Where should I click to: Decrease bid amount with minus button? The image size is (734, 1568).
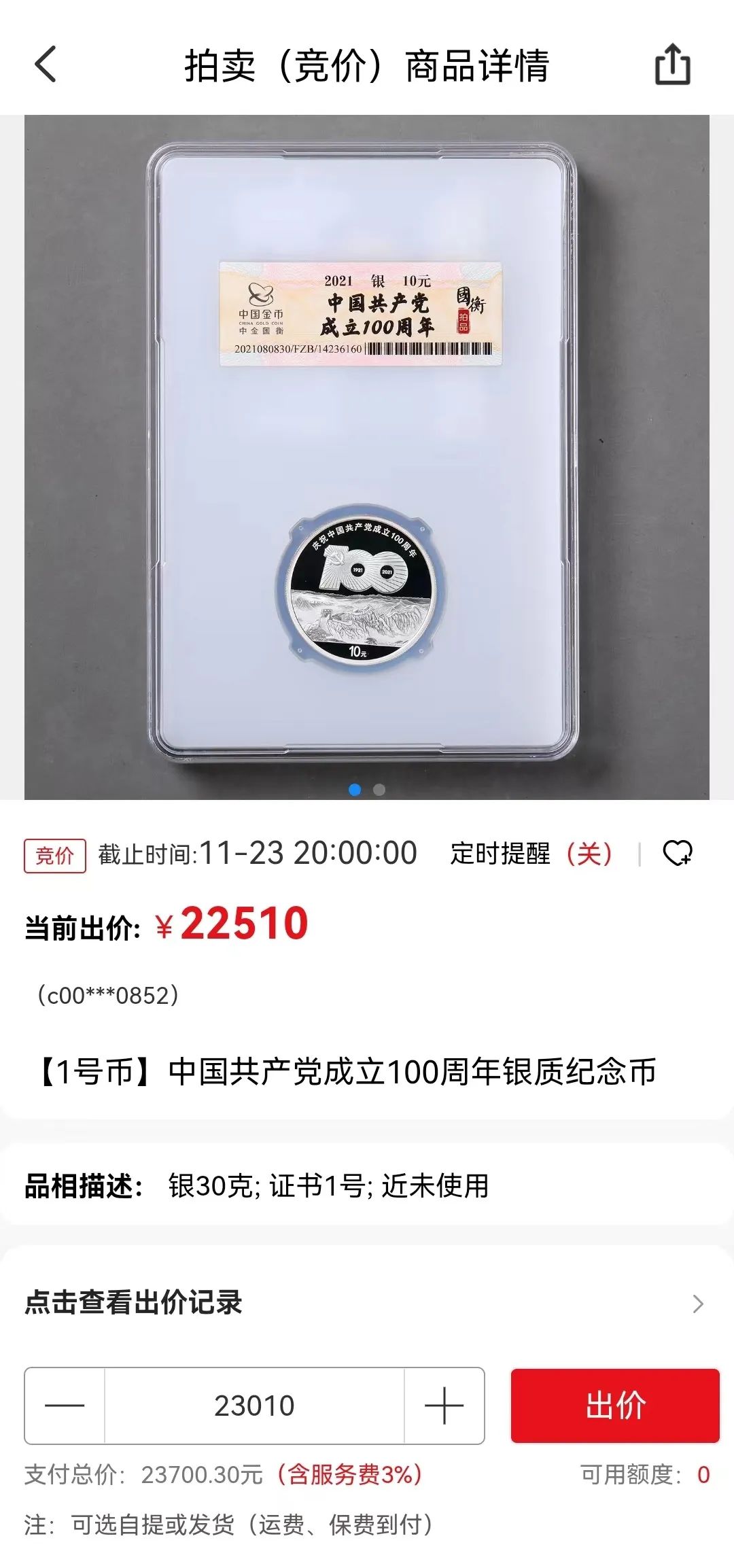coord(65,1405)
